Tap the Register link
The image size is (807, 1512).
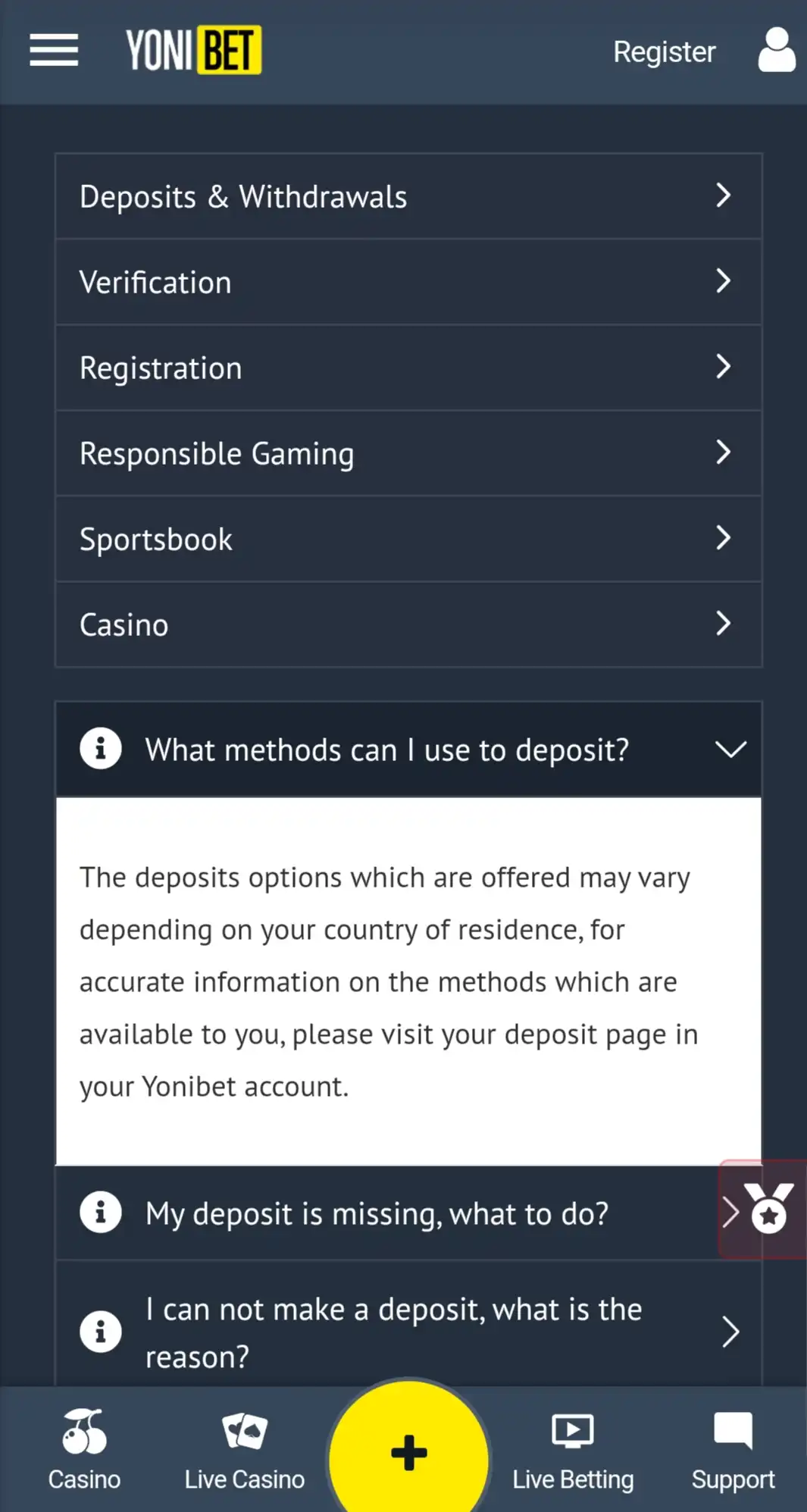pyautogui.click(x=664, y=52)
